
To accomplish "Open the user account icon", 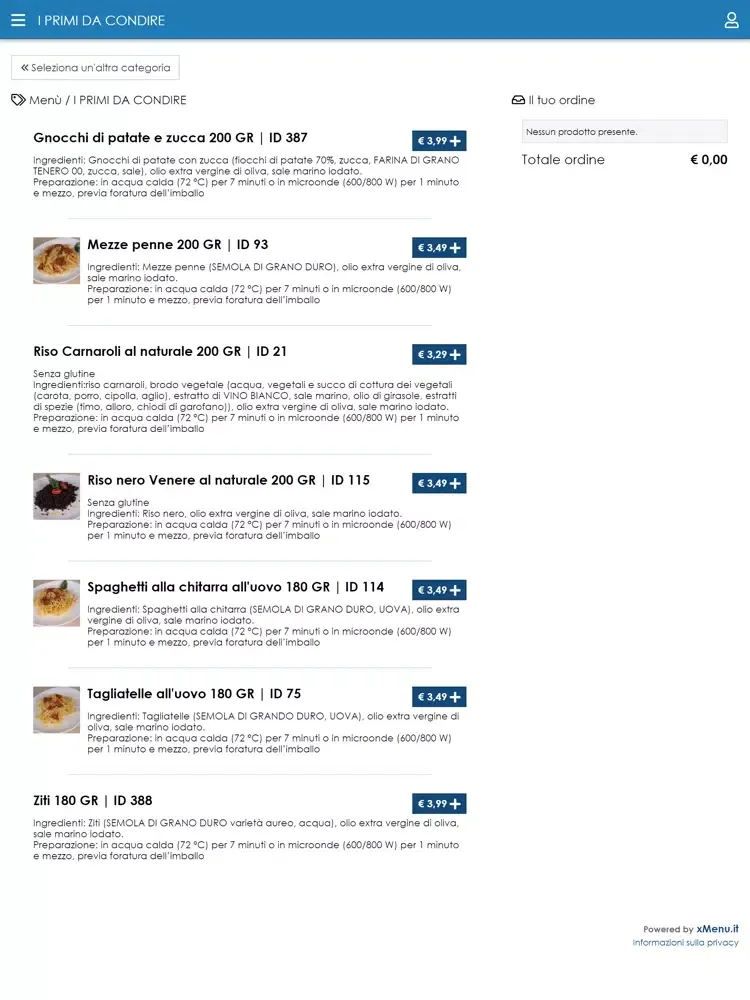I will pyautogui.click(x=731, y=20).
